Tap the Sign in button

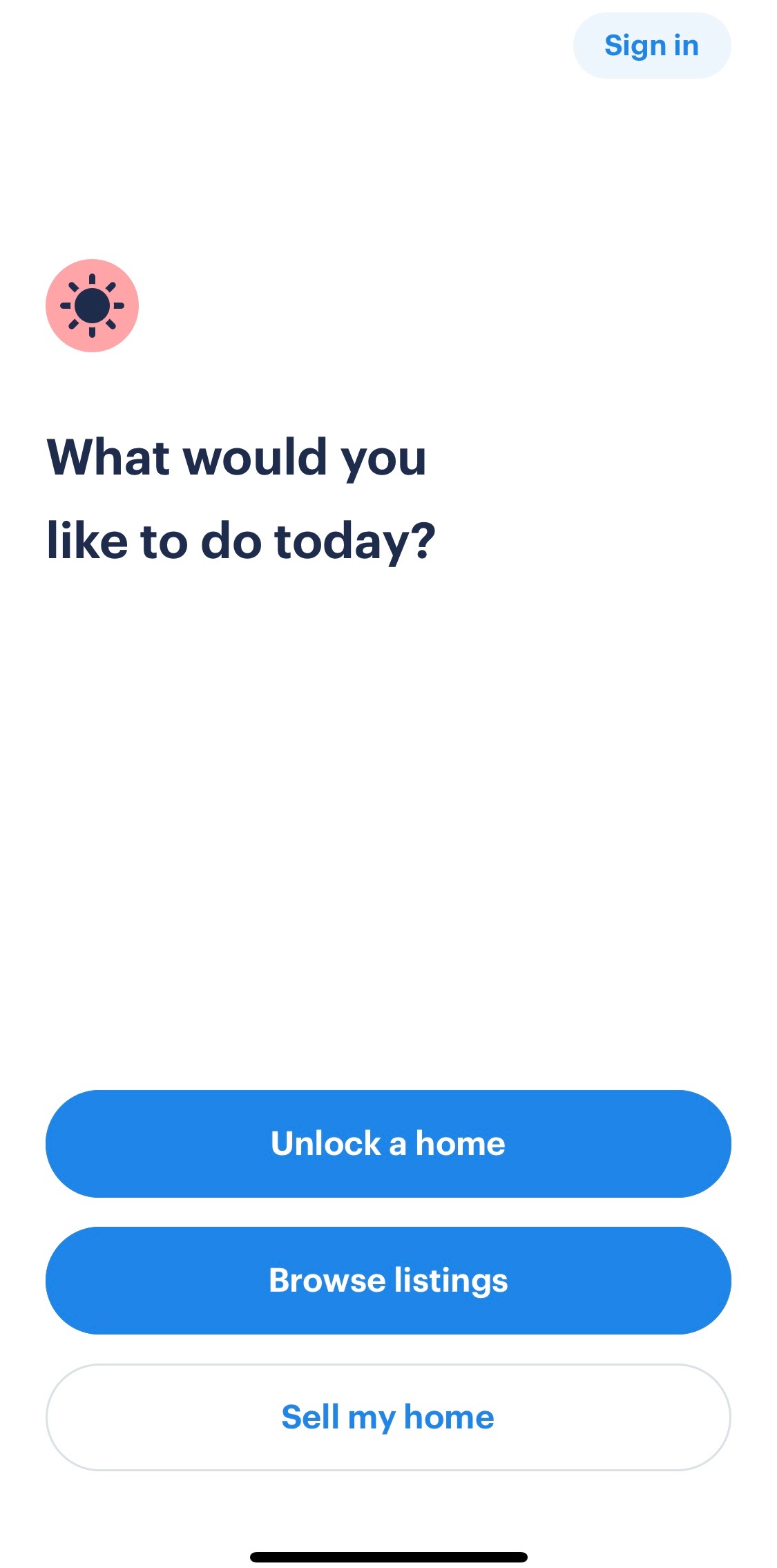coord(651,46)
